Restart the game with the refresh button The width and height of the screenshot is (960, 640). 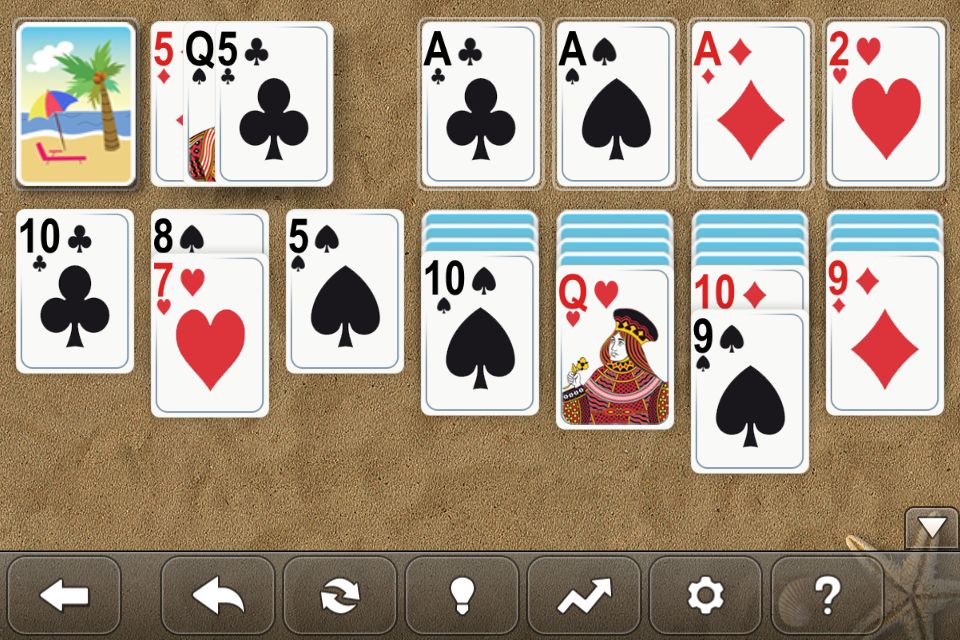(340, 597)
